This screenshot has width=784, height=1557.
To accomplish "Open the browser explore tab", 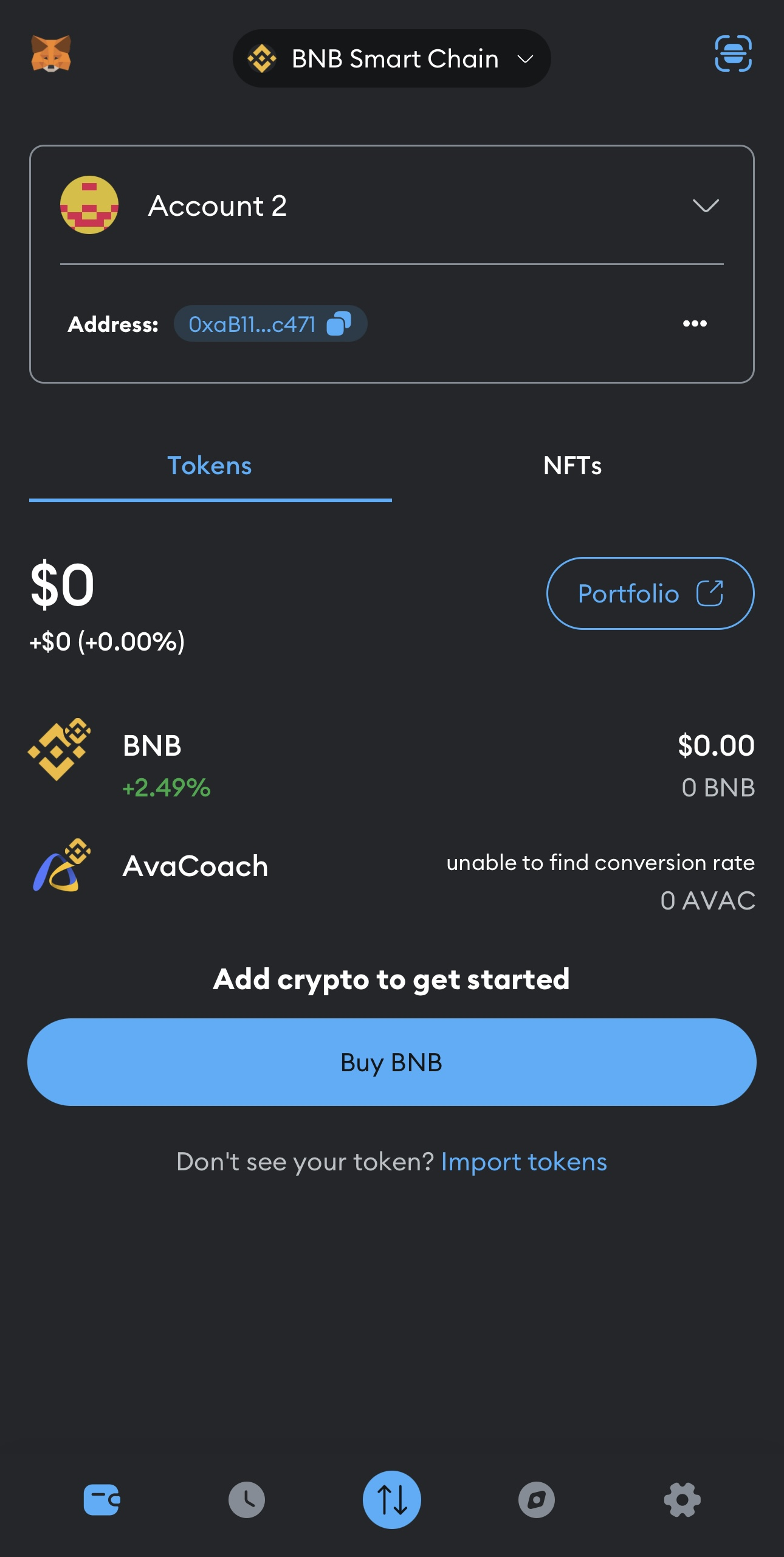I will point(537,1500).
